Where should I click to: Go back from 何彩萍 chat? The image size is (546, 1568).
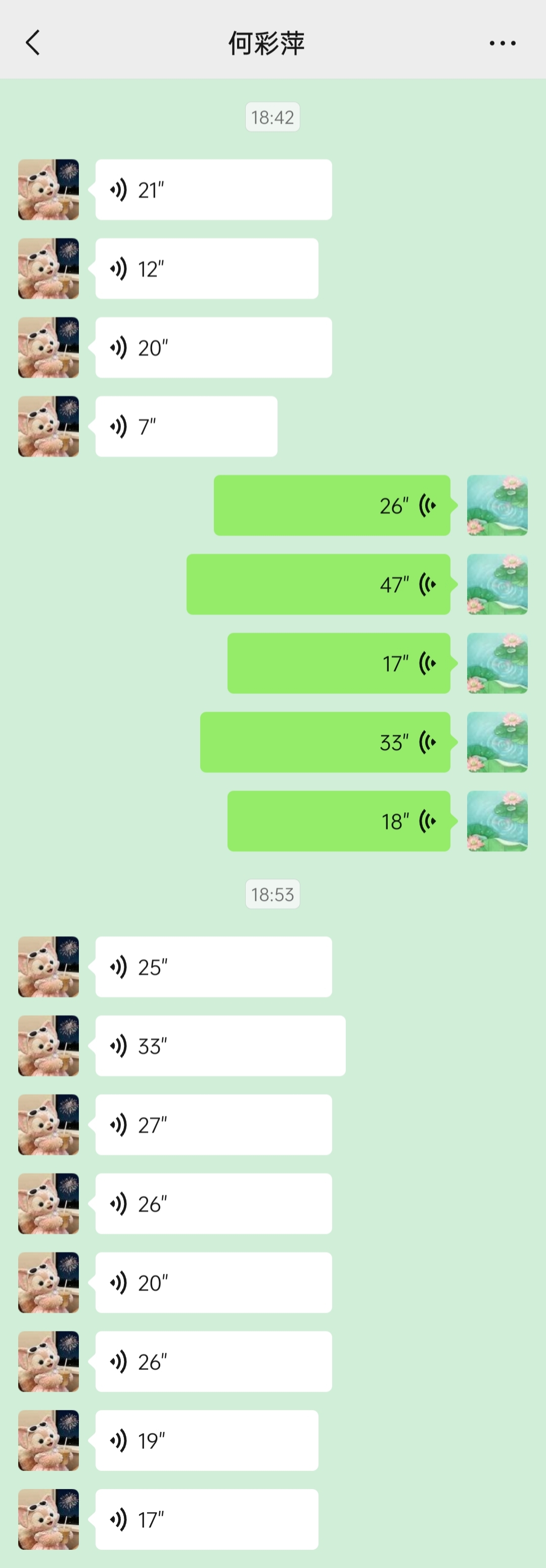point(33,42)
